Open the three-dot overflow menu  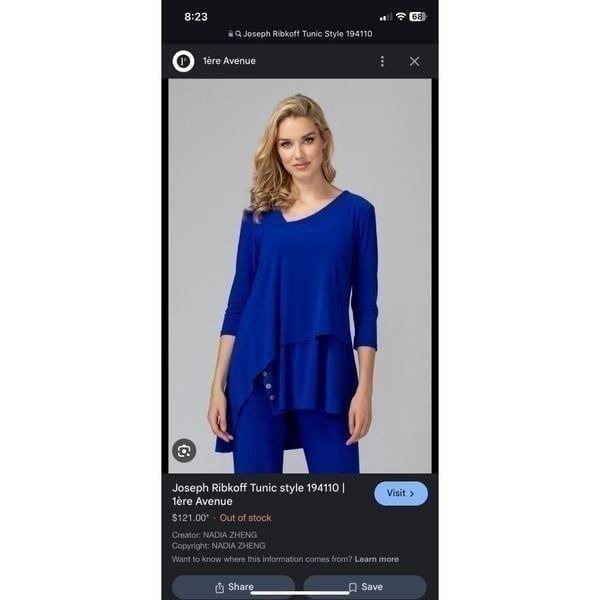[382, 61]
